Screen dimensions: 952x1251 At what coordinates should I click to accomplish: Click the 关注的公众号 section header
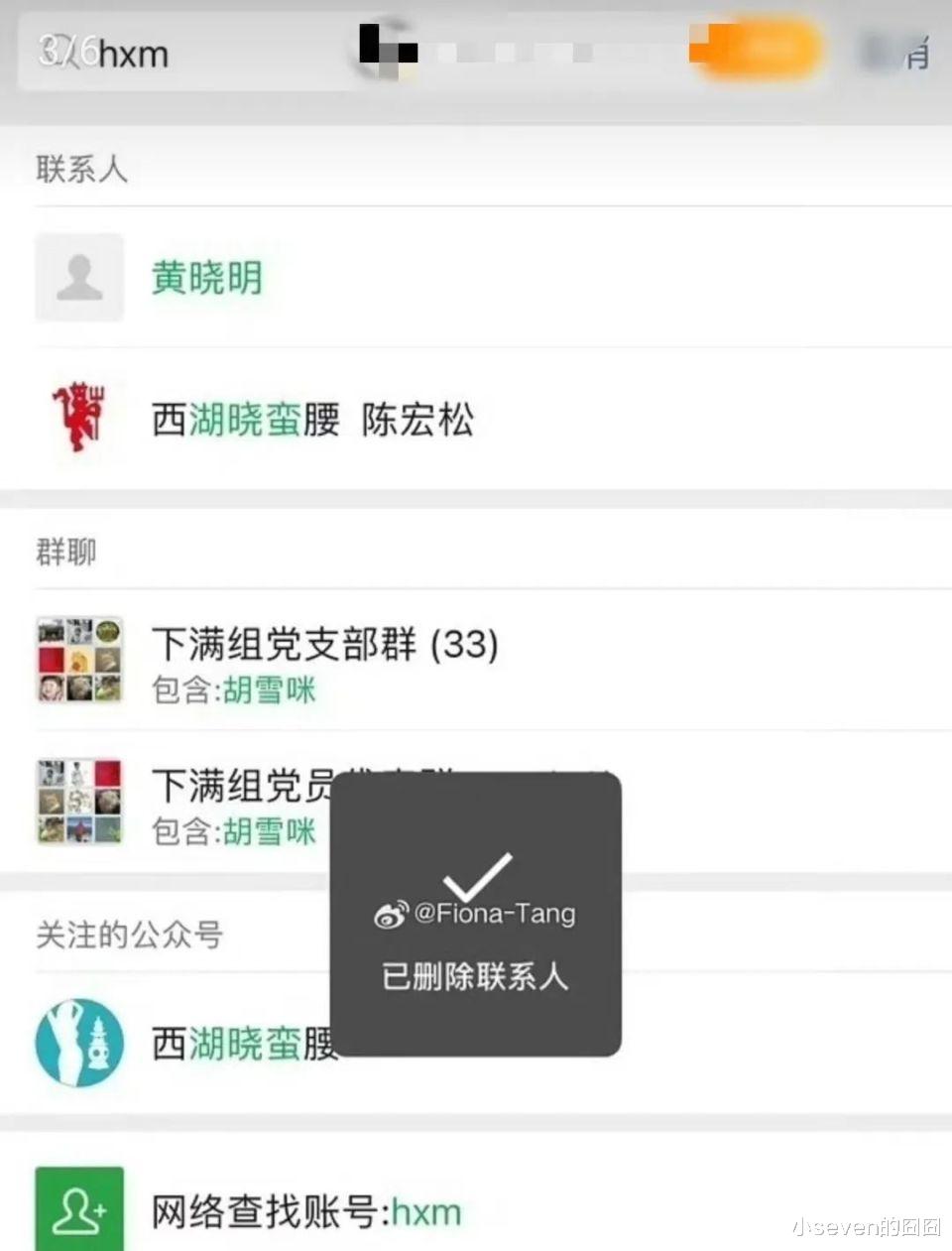click(x=130, y=935)
